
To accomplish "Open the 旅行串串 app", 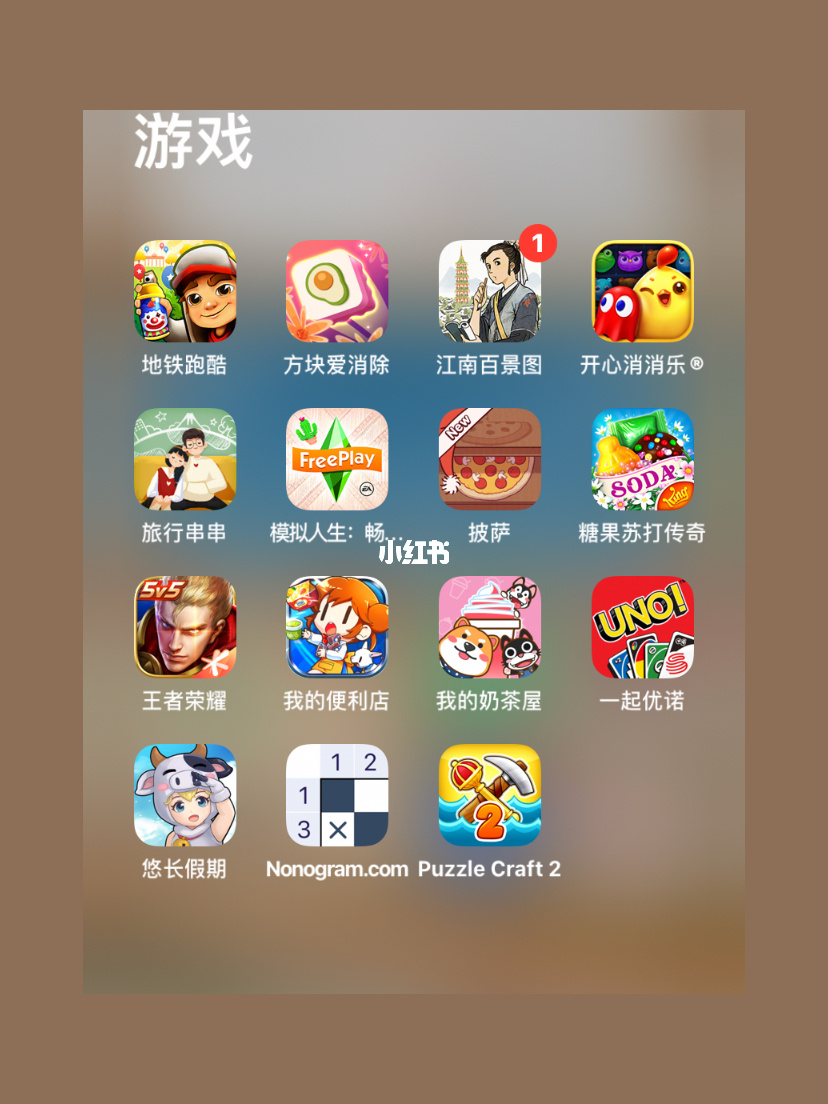I will coord(185,459).
